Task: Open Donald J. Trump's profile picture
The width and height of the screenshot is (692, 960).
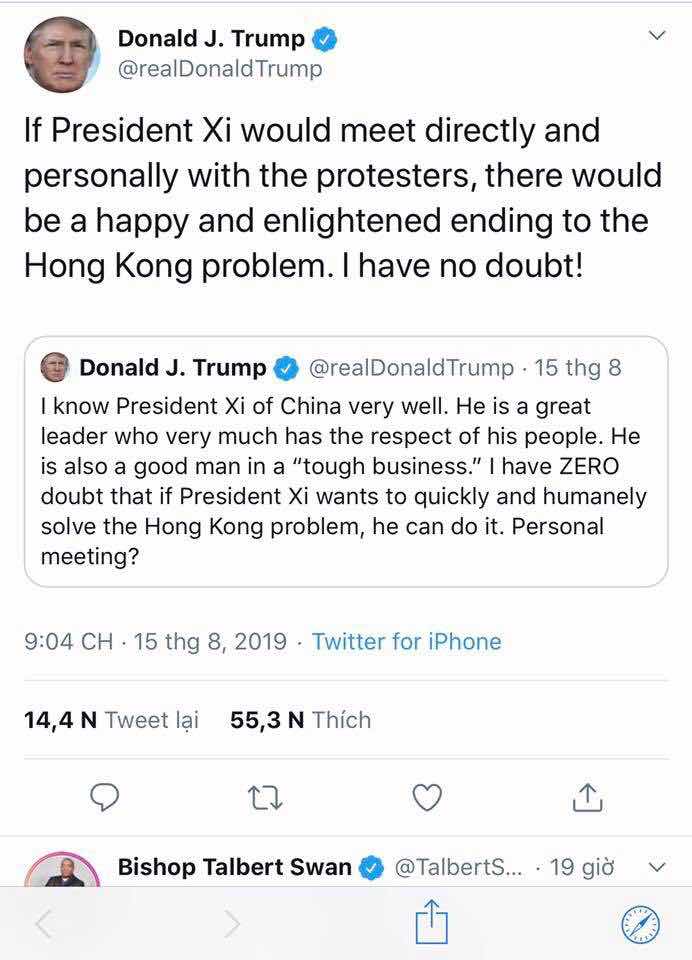Action: [x=61, y=54]
